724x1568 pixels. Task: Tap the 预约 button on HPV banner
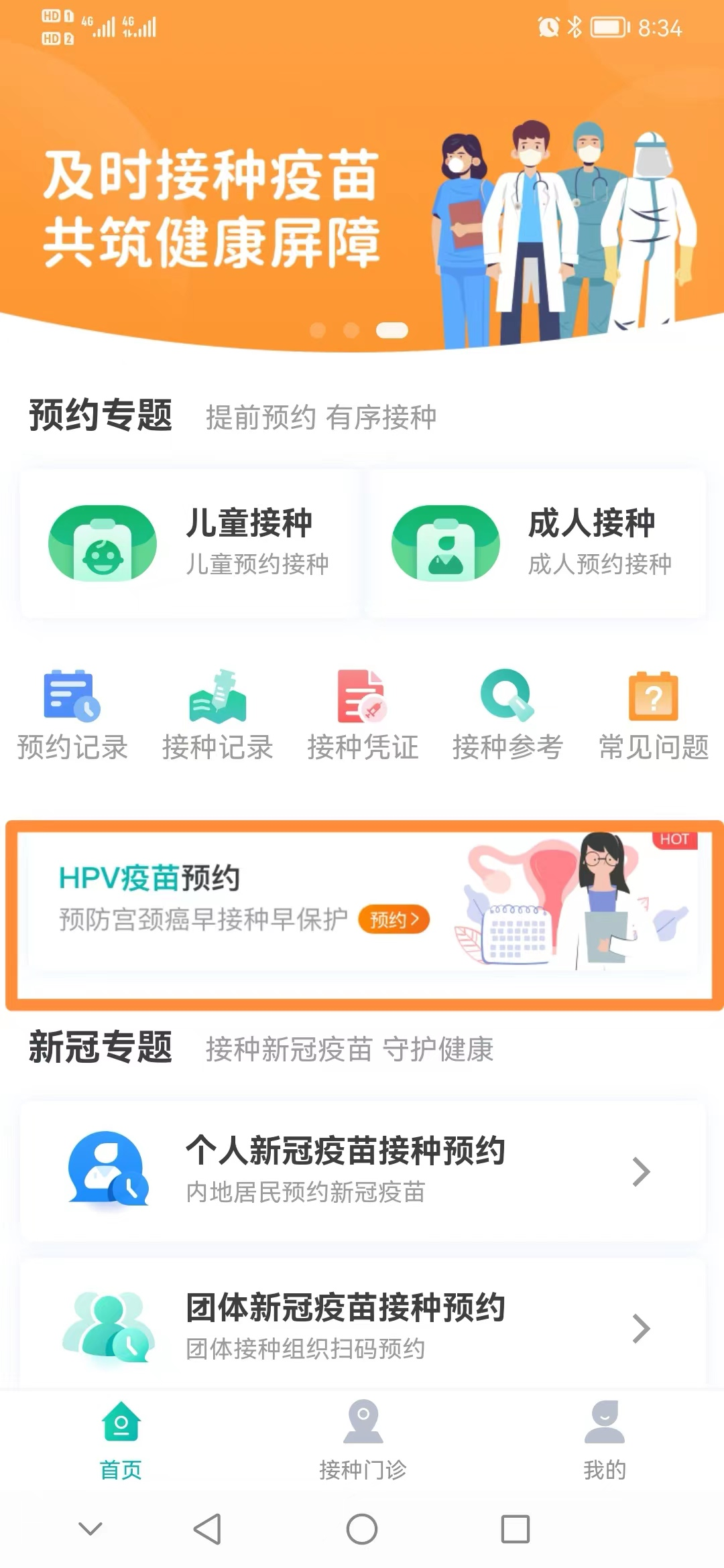click(x=394, y=919)
